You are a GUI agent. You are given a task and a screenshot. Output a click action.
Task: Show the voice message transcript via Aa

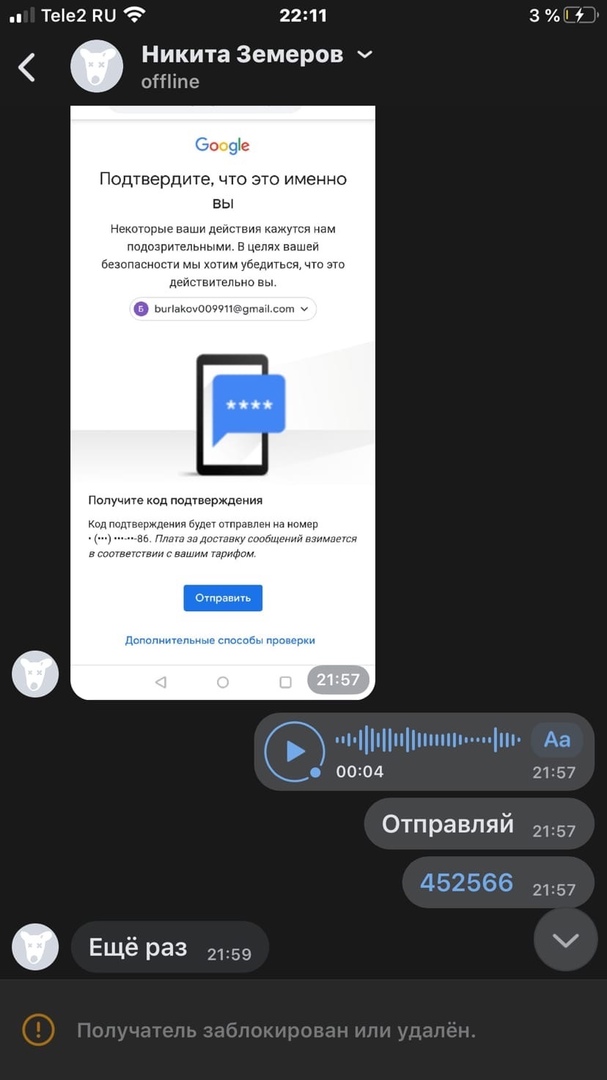click(x=557, y=739)
